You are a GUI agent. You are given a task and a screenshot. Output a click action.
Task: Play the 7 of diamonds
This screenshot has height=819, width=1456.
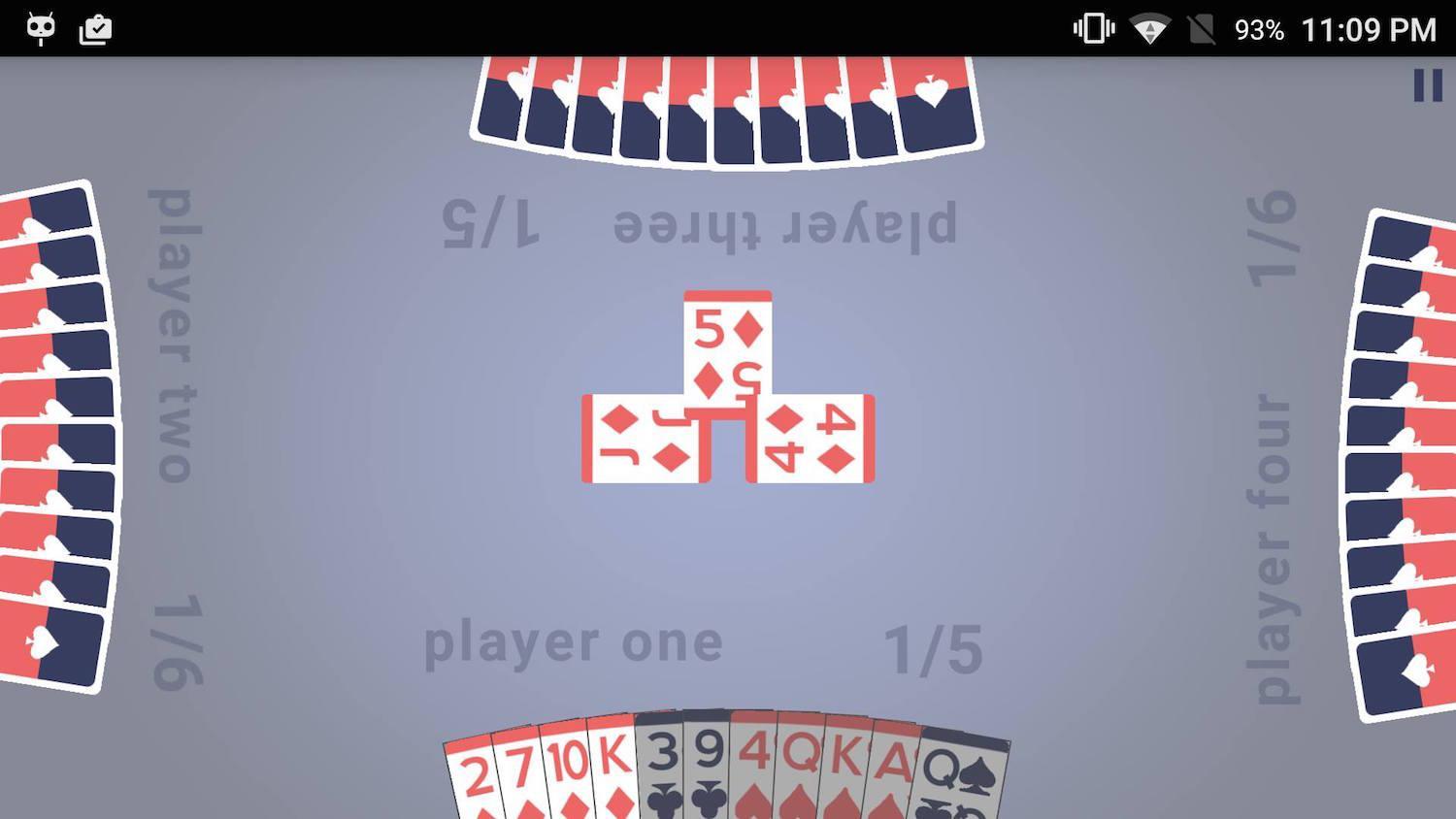[520, 771]
